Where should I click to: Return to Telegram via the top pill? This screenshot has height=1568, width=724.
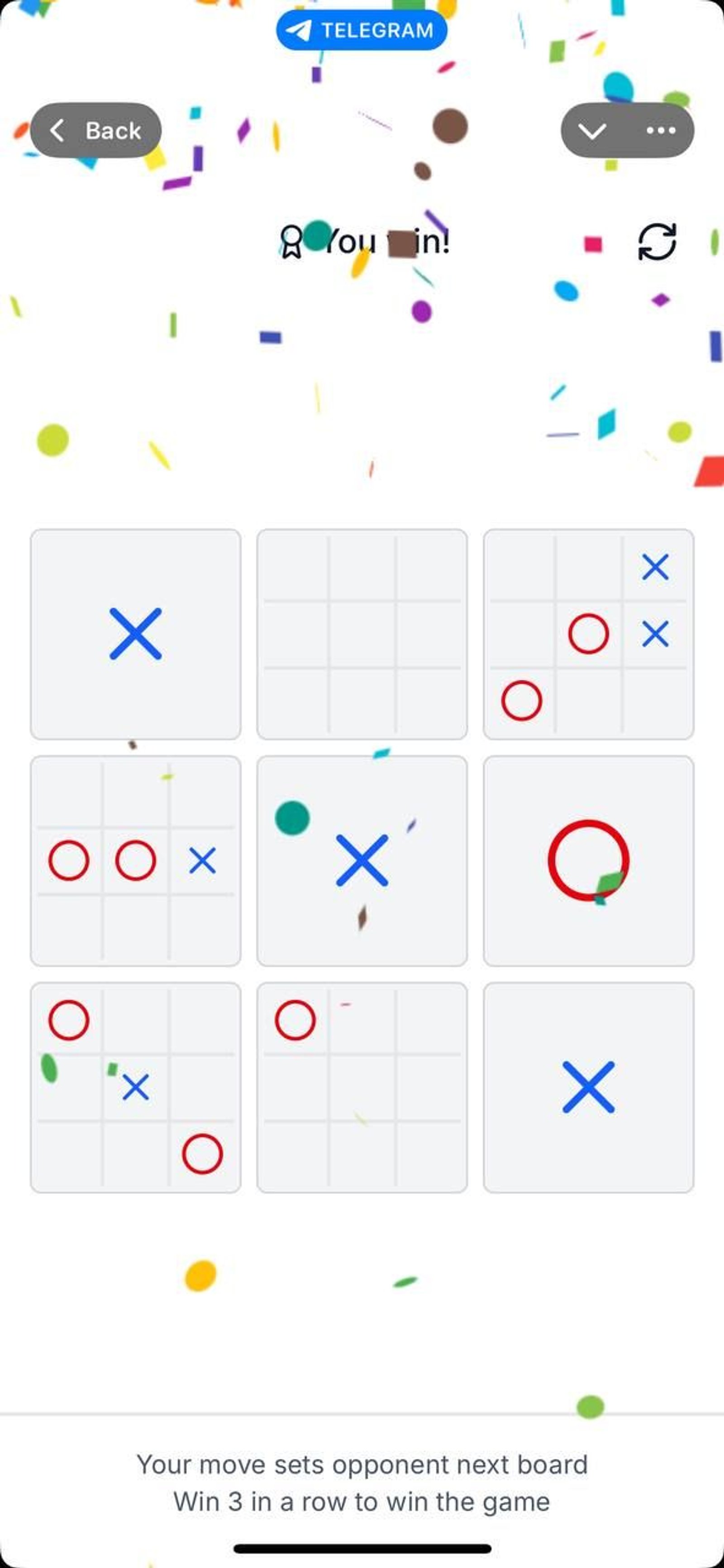[x=361, y=30]
